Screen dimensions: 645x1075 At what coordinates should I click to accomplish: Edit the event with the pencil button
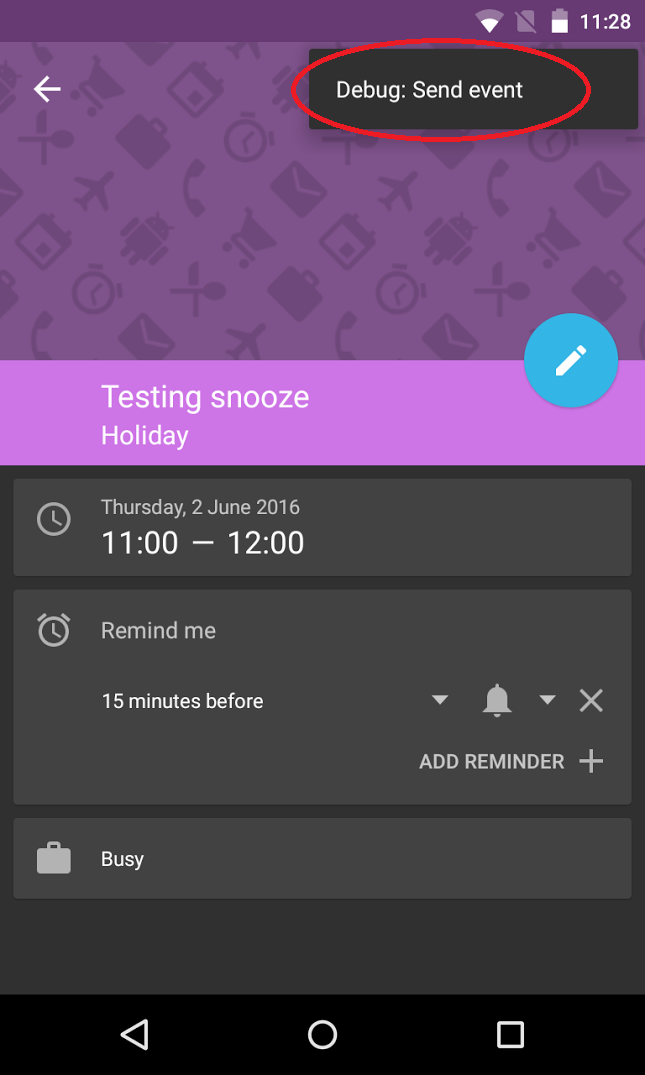click(571, 361)
